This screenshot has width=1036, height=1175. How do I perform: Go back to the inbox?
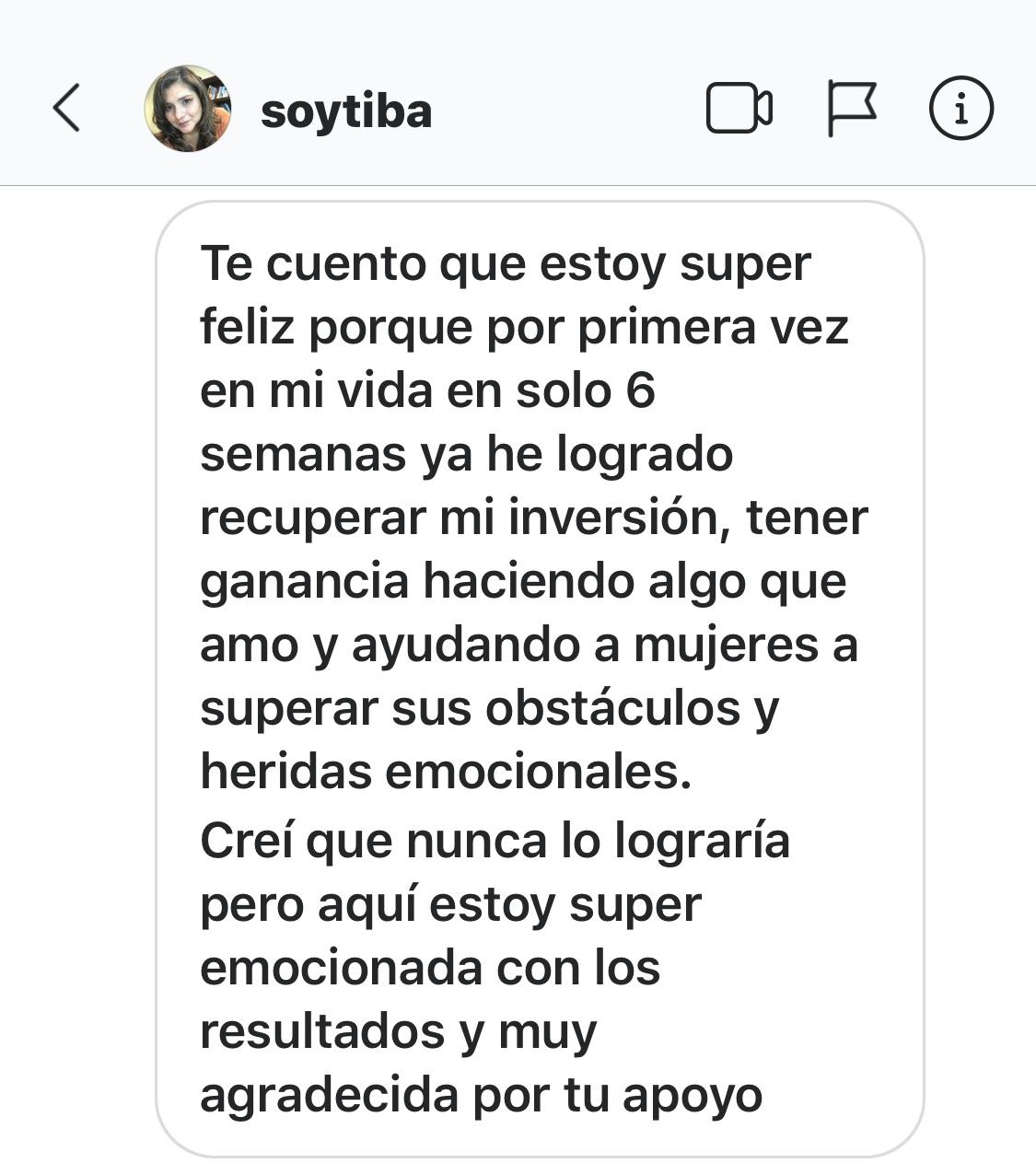point(66,109)
